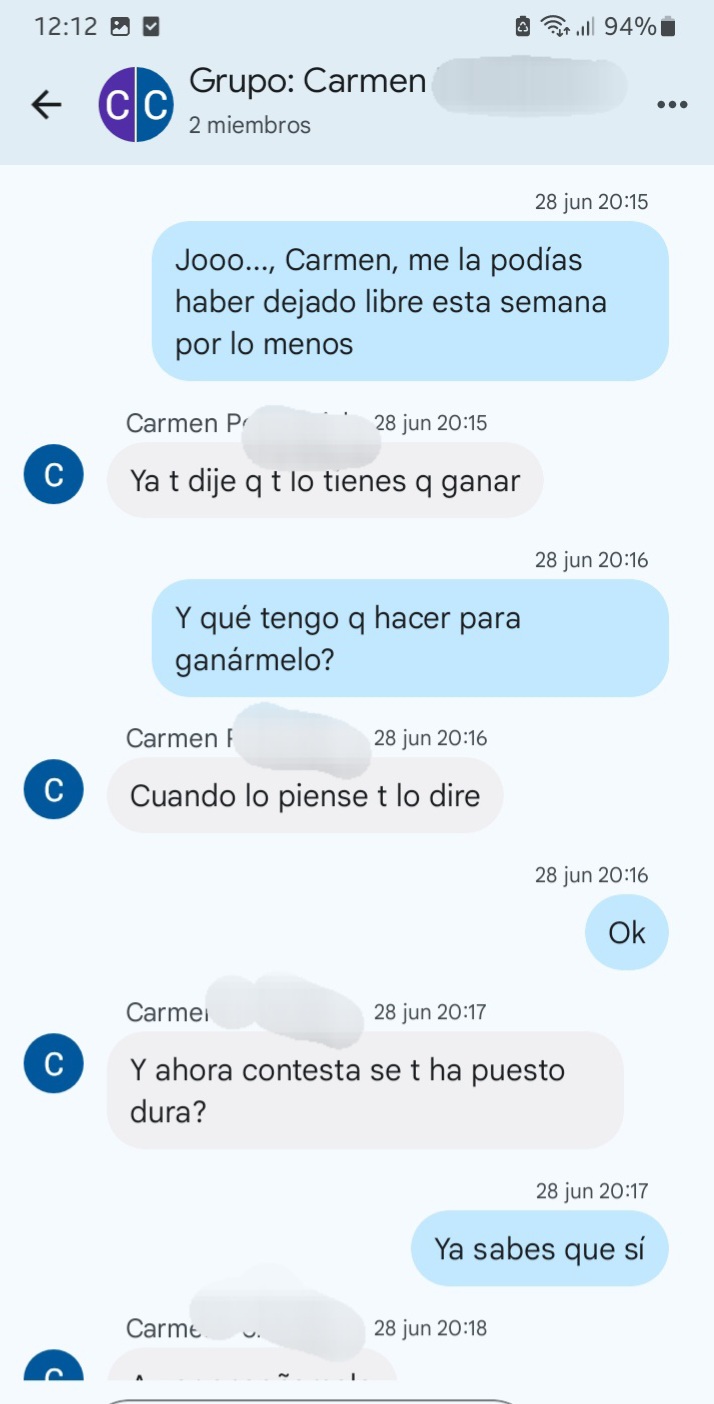Open group details from the "Grupo: Carmen" title

(x=308, y=82)
